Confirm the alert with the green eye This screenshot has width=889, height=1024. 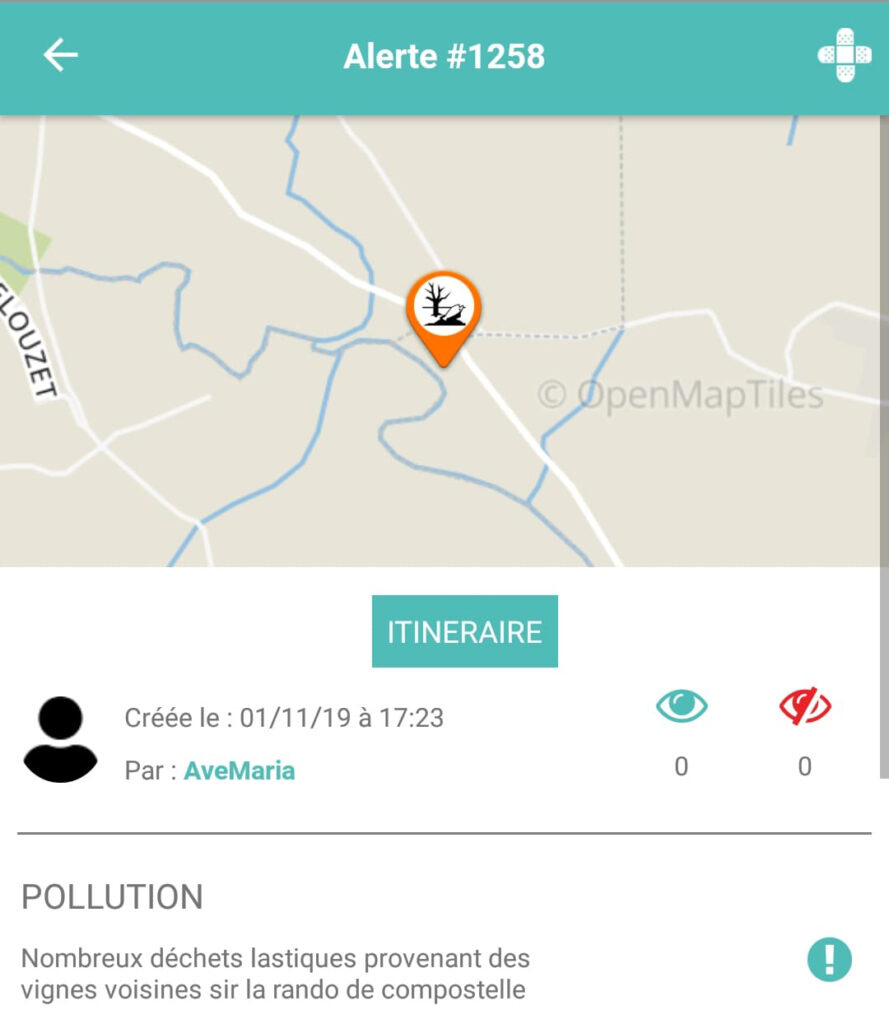tap(682, 707)
